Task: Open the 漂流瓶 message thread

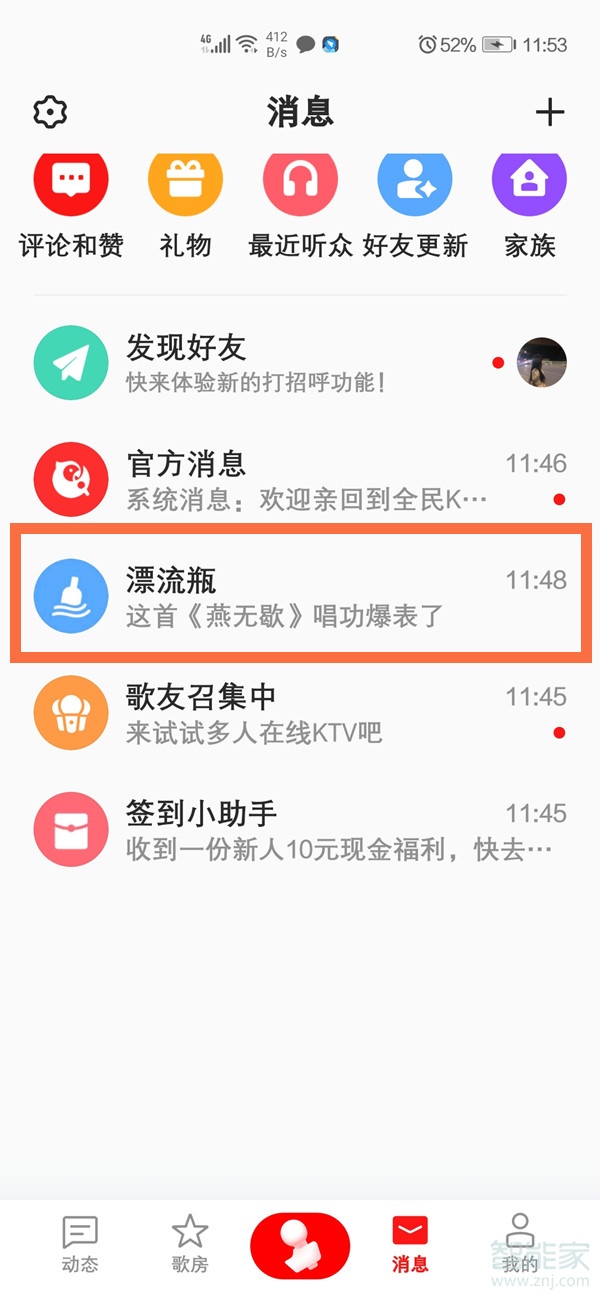Action: click(x=300, y=596)
